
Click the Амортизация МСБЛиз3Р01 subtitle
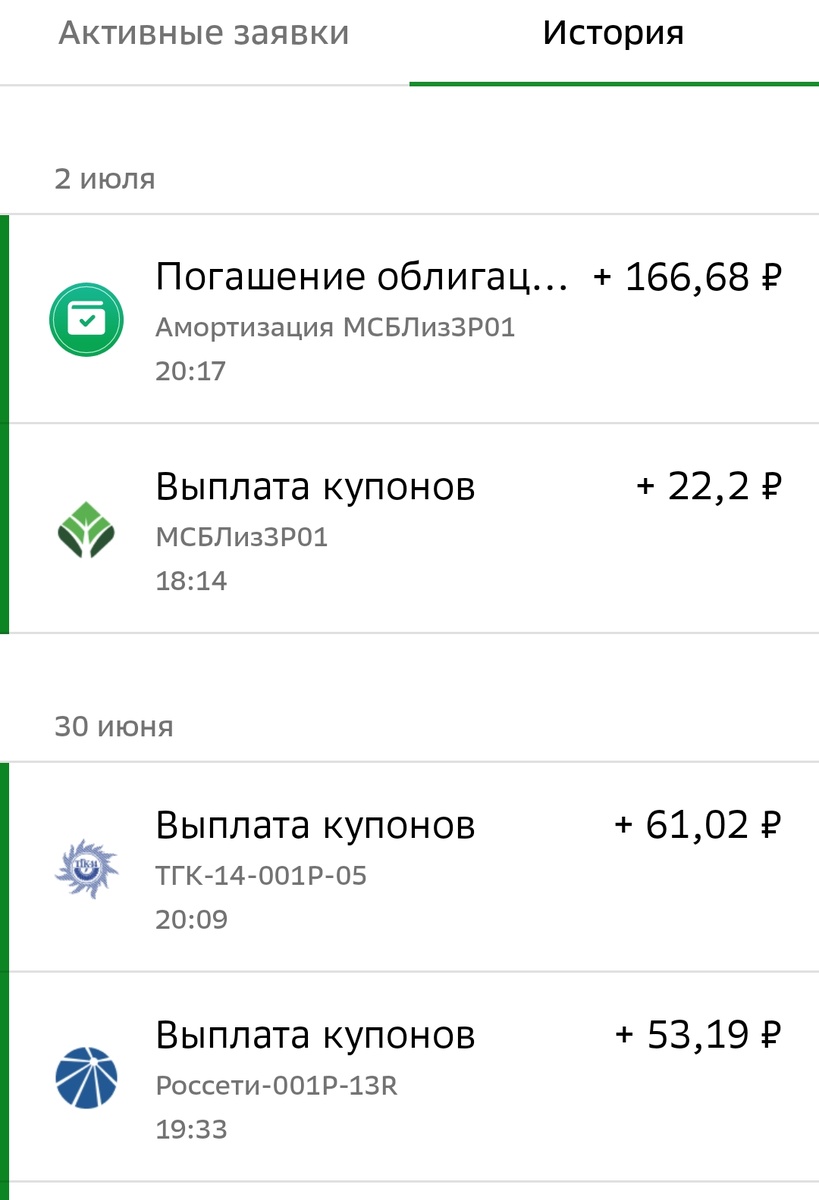point(333,327)
